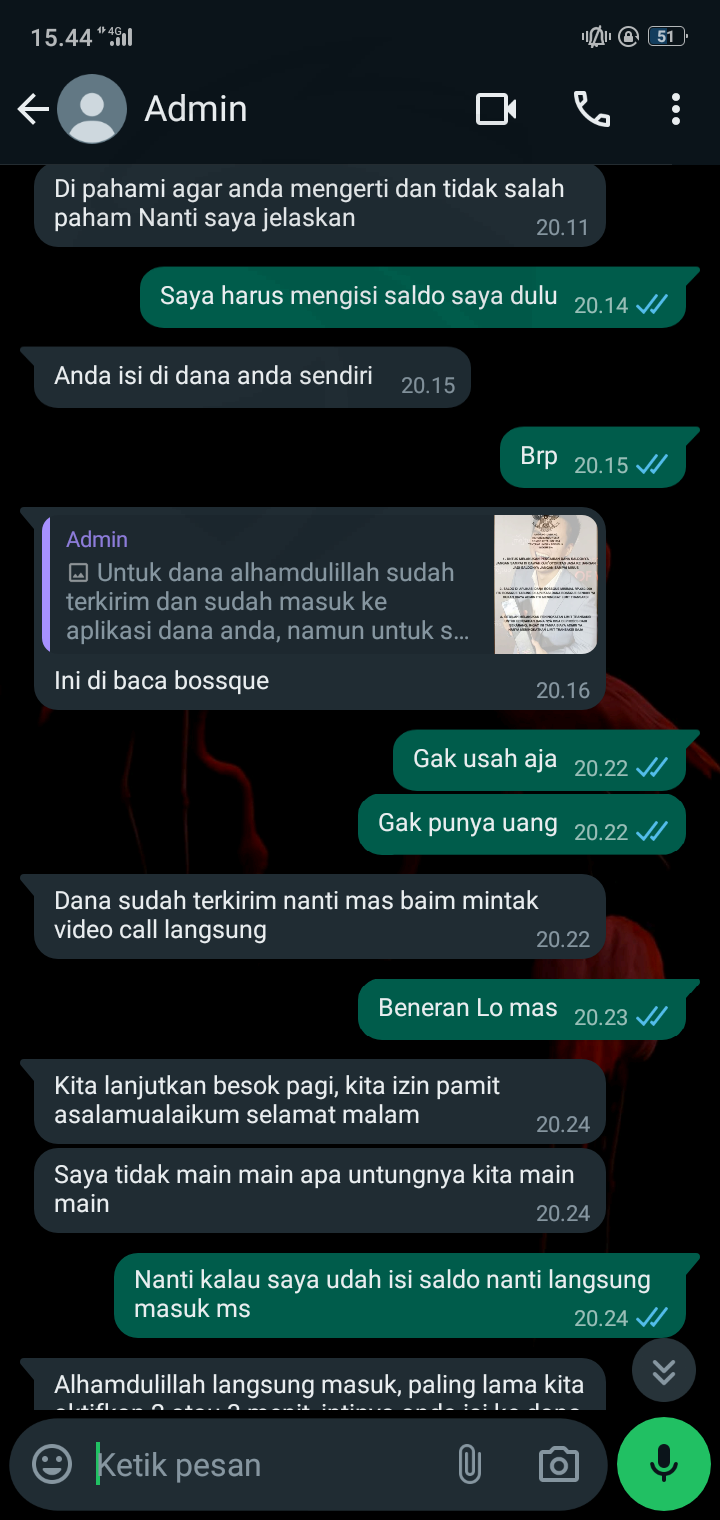720x1520 pixels.
Task: Open the emoji picker
Action: point(52,1465)
